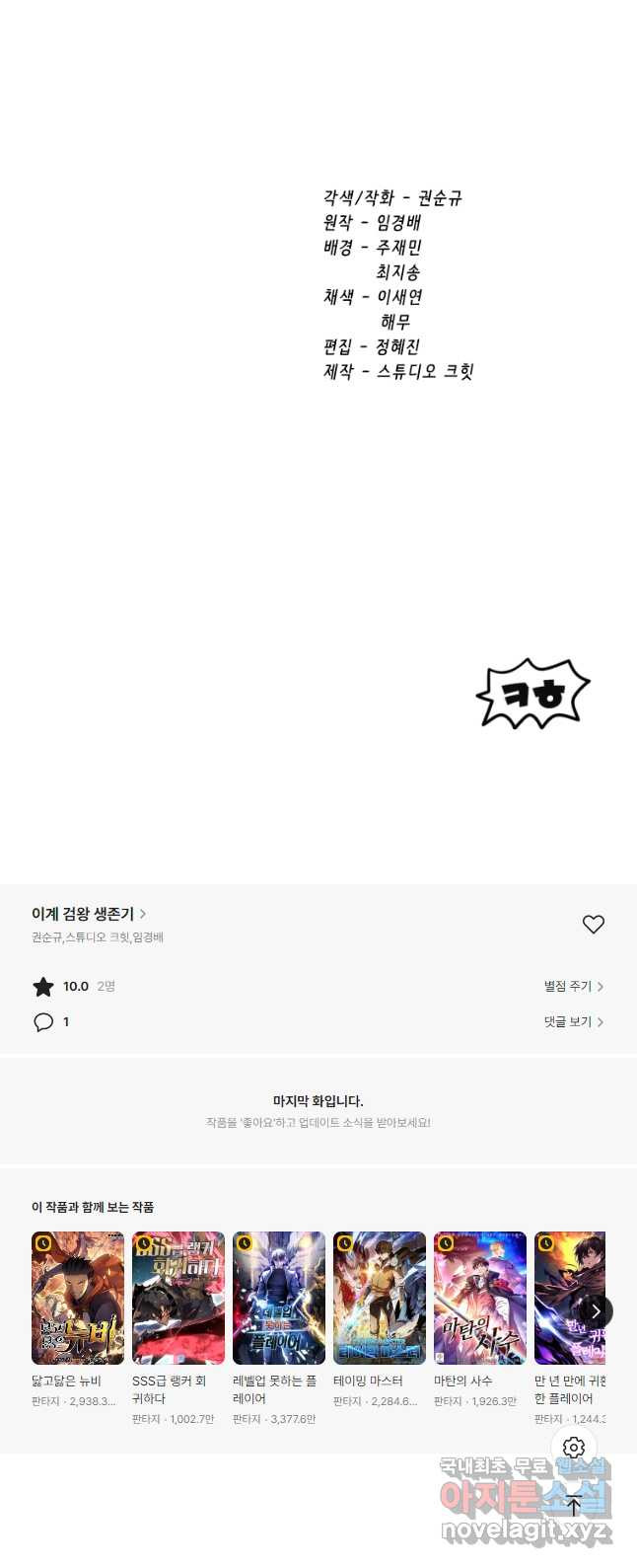Viewport: 637px width, 1568px height.
Task: Open the 레벨업 못하는 플레이어 recommendation
Action: click(x=279, y=1298)
